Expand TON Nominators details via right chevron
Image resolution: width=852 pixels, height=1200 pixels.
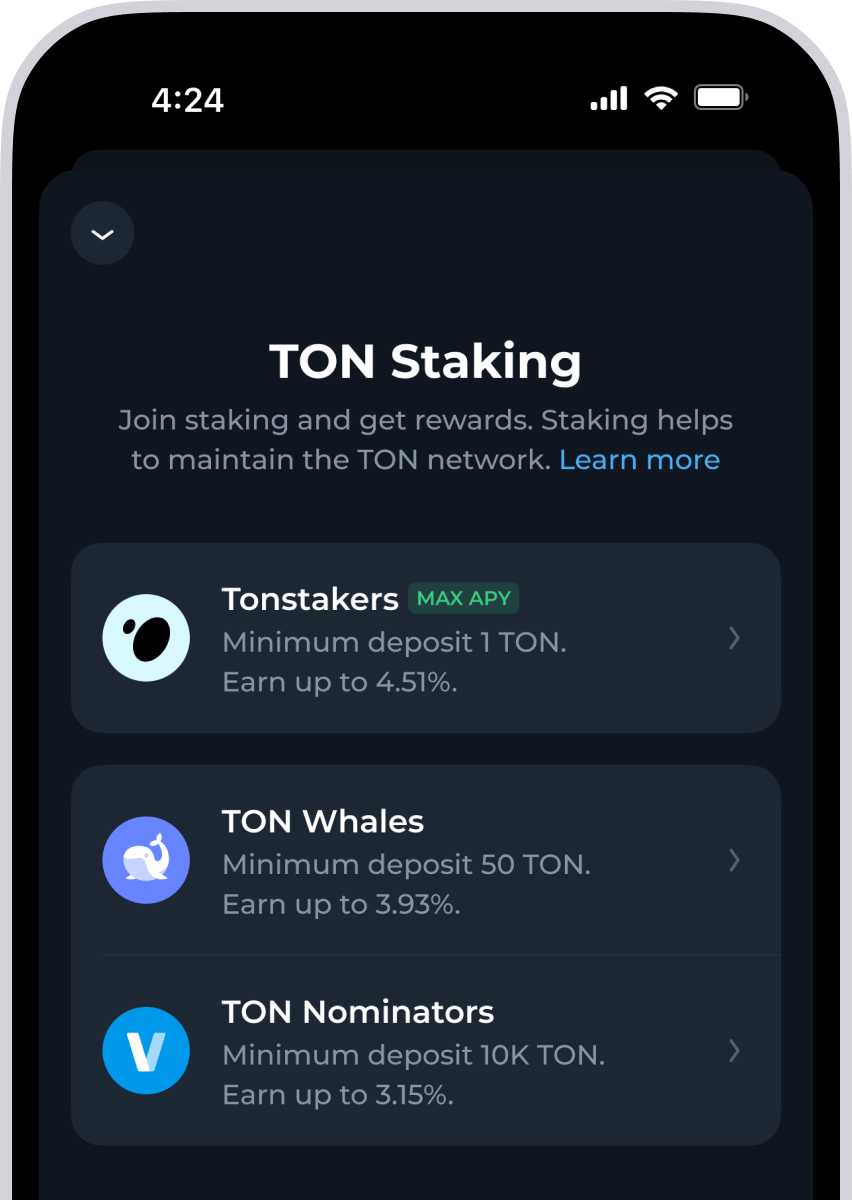[735, 1051]
